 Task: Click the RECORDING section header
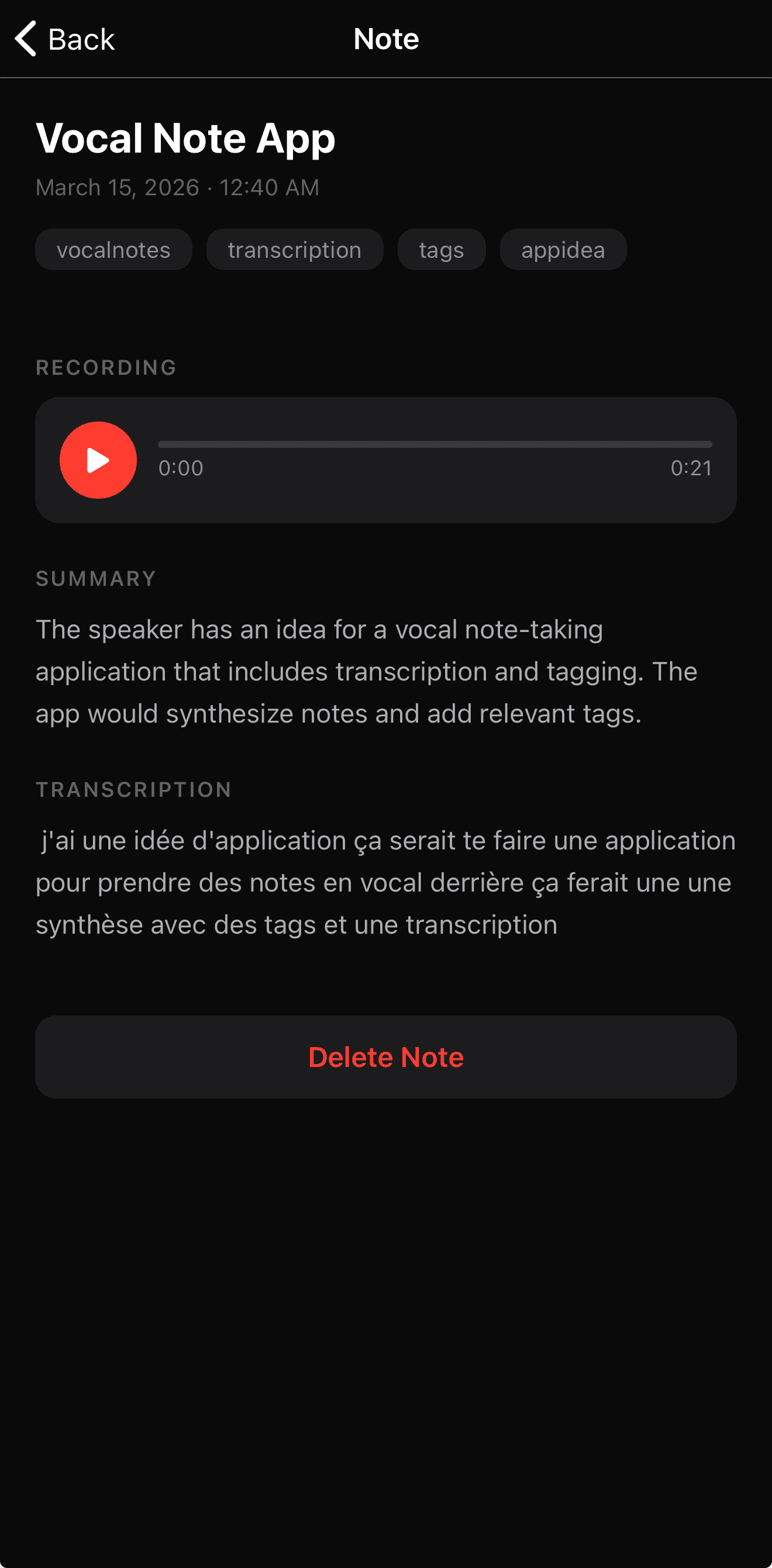pos(106,368)
